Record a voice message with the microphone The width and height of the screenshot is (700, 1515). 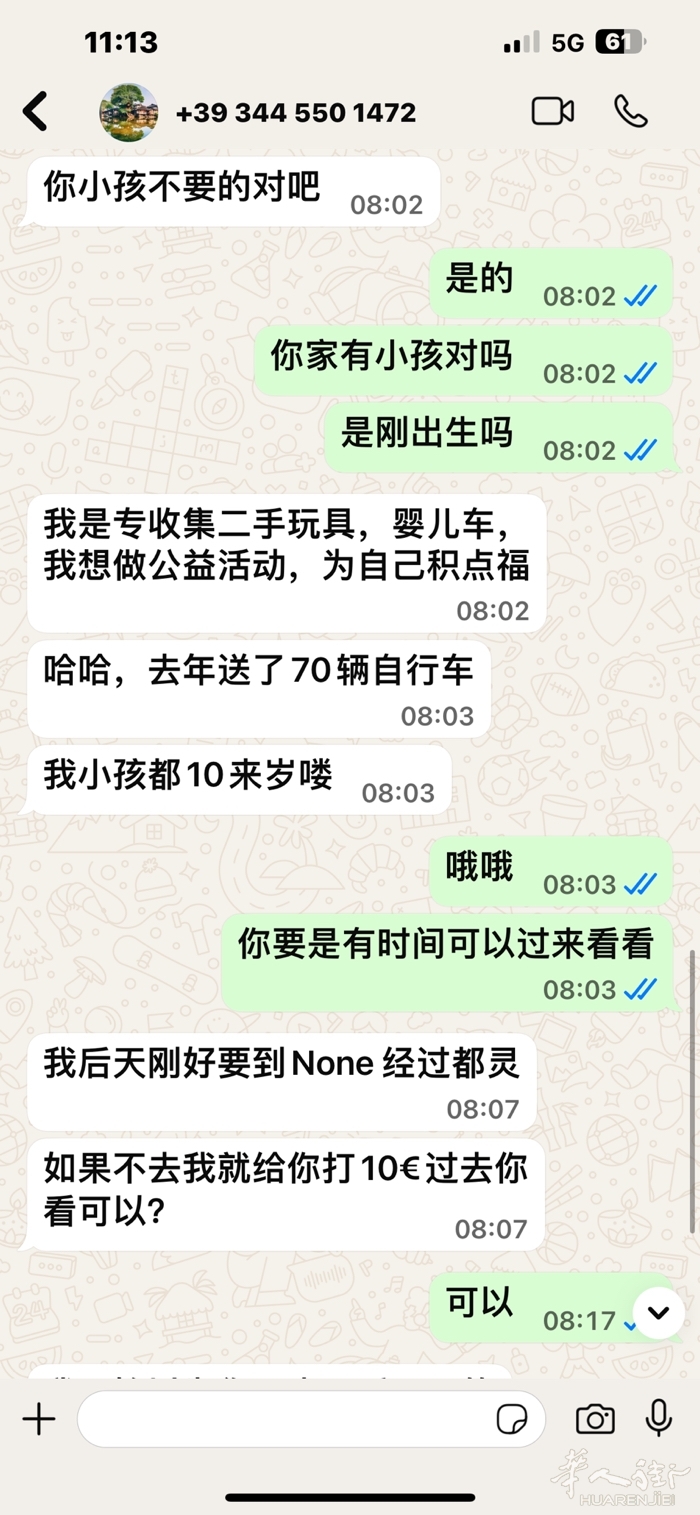click(x=659, y=1419)
